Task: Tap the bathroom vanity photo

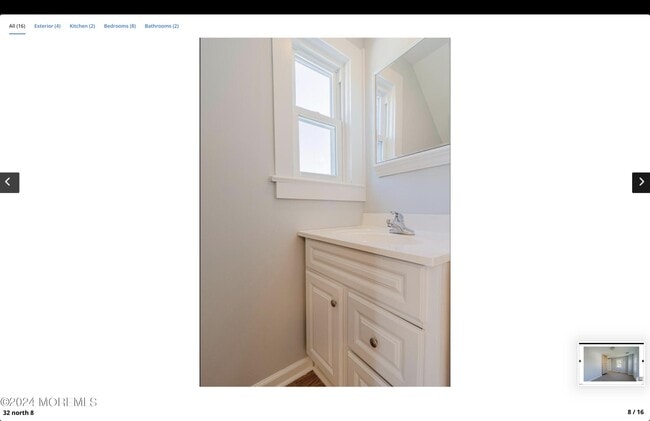Action: 324,212
